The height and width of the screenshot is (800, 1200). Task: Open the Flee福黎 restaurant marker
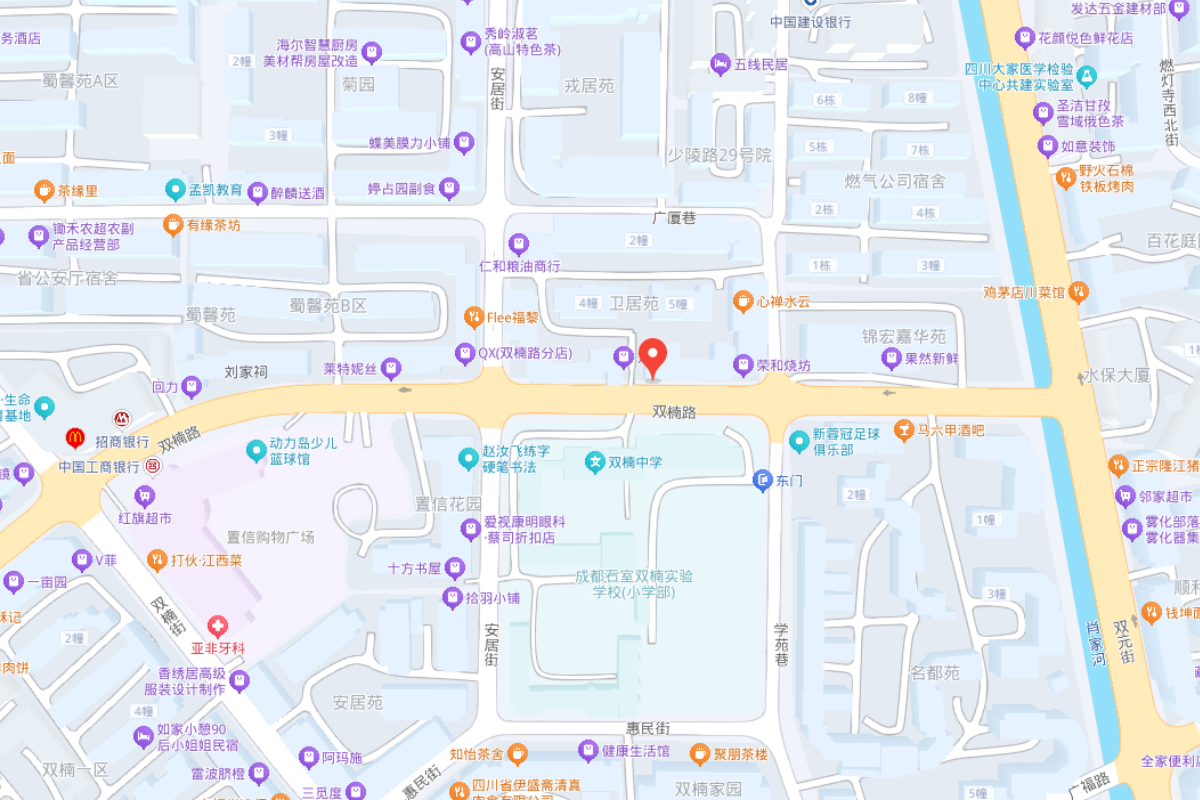tap(473, 318)
